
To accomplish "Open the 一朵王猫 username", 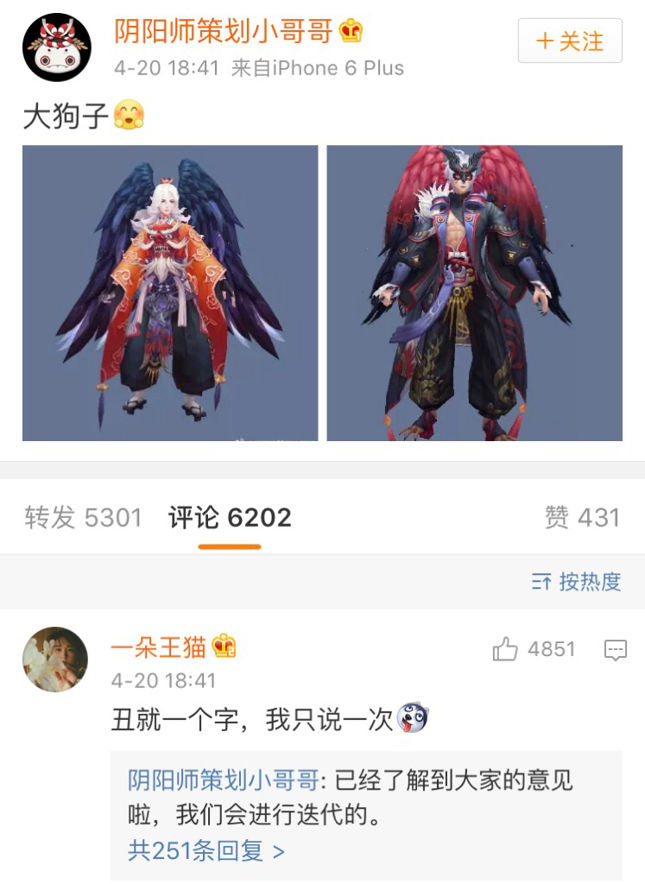I will click(x=159, y=647).
